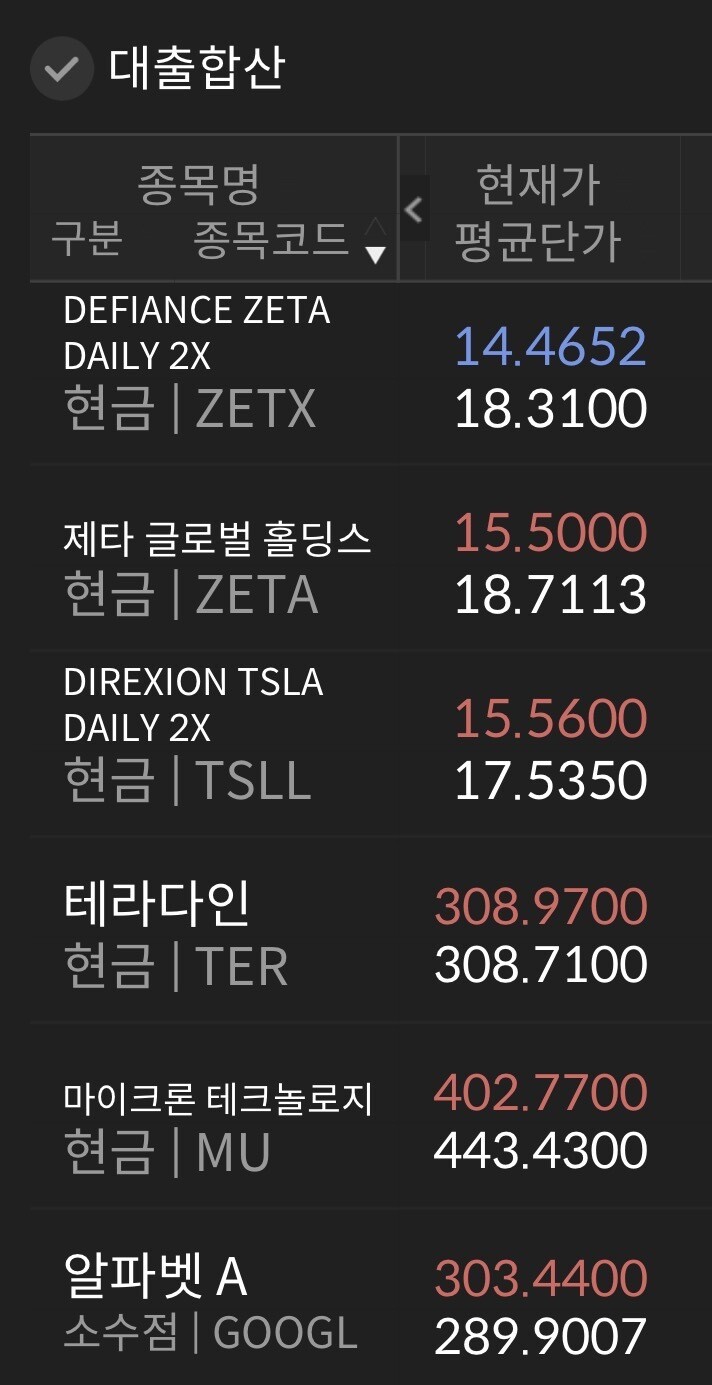
Task: Open 마이크론 테크놀로지 MU row
Action: [x=356, y=1116]
